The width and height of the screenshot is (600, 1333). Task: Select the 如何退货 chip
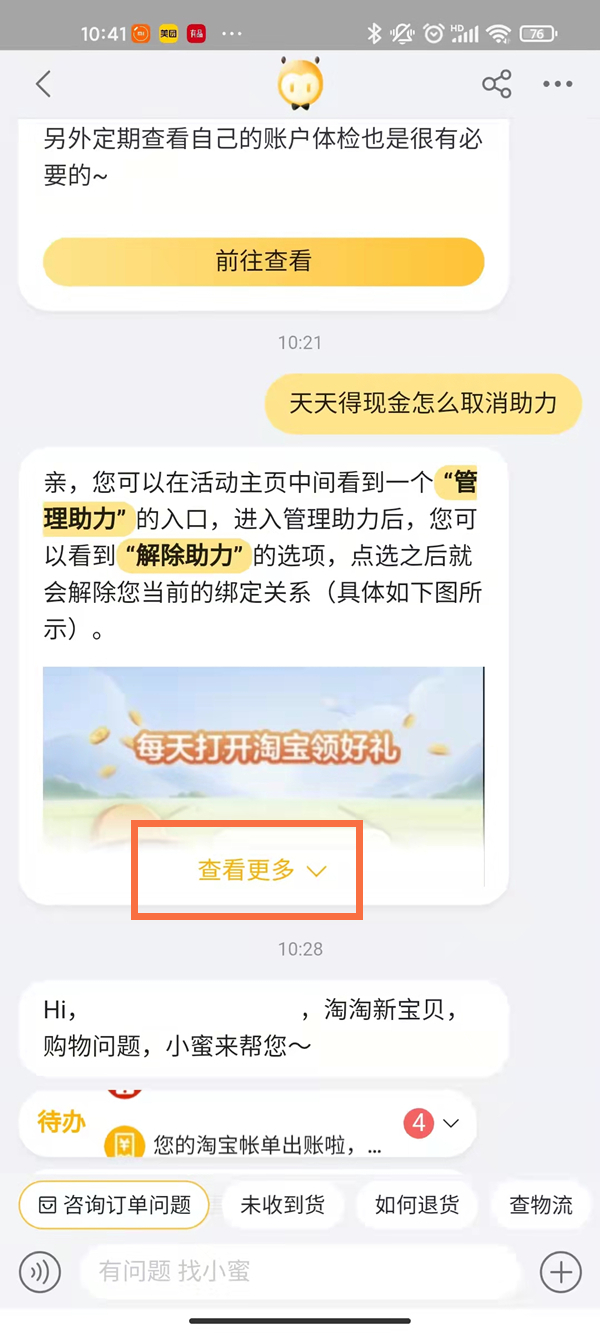416,1205
